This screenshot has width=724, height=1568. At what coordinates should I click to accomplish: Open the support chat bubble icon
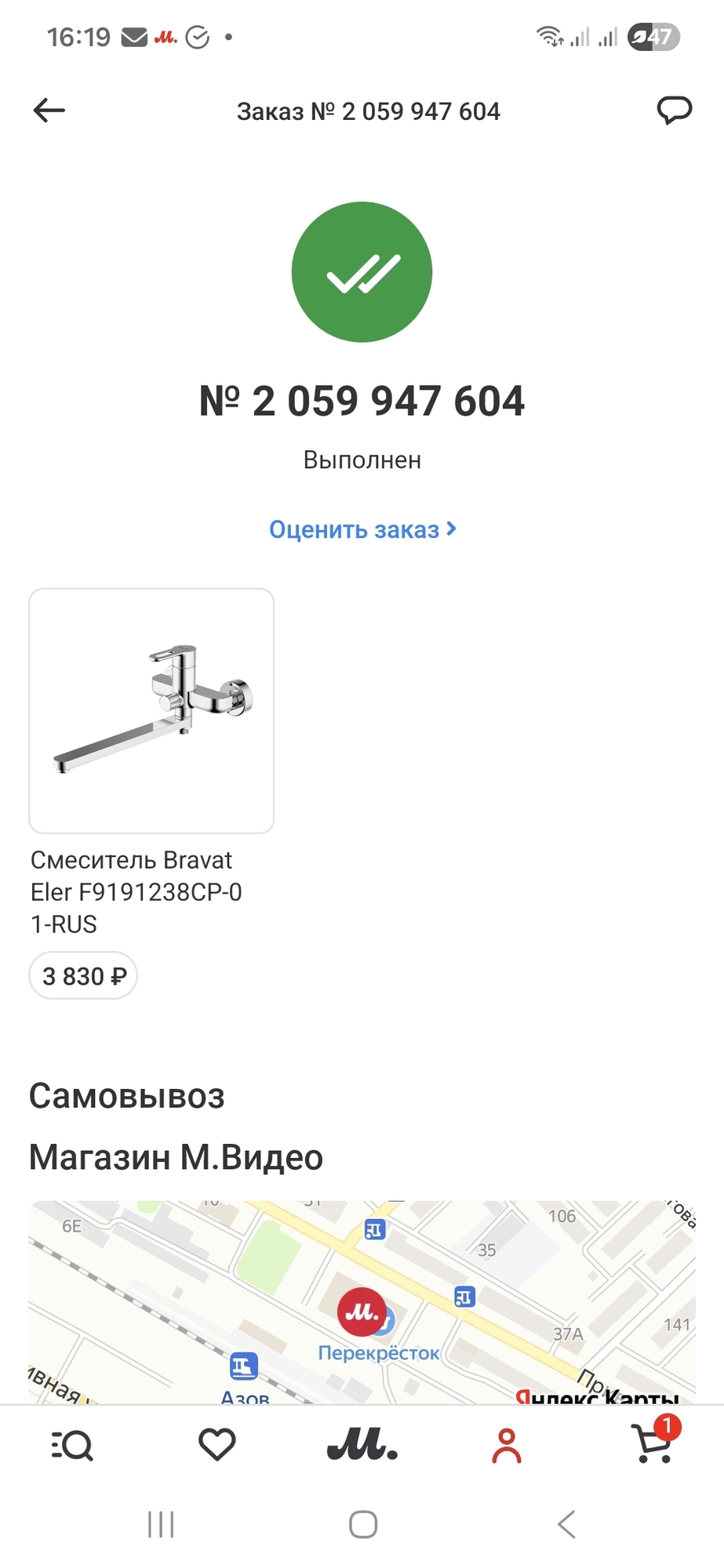click(674, 111)
